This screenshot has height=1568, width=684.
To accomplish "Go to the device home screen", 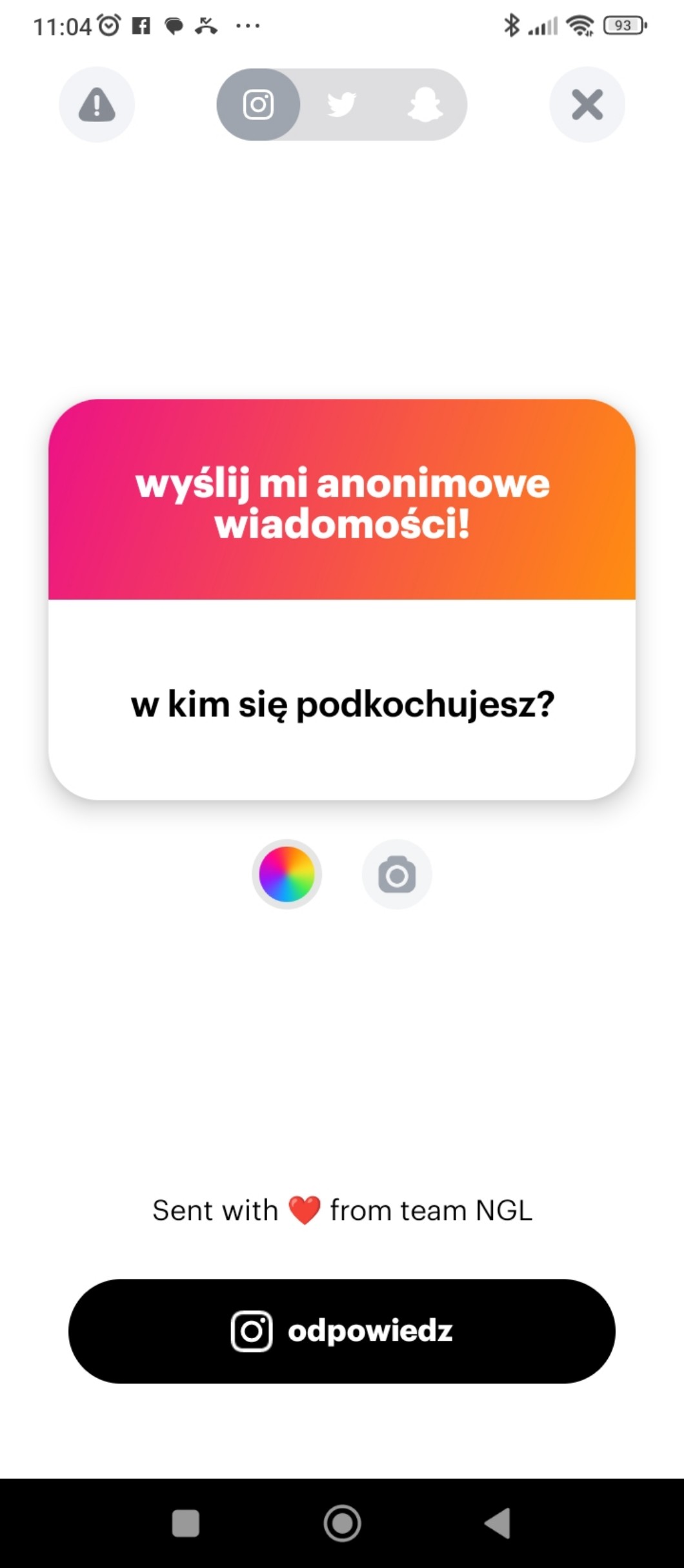I will coord(342,1523).
